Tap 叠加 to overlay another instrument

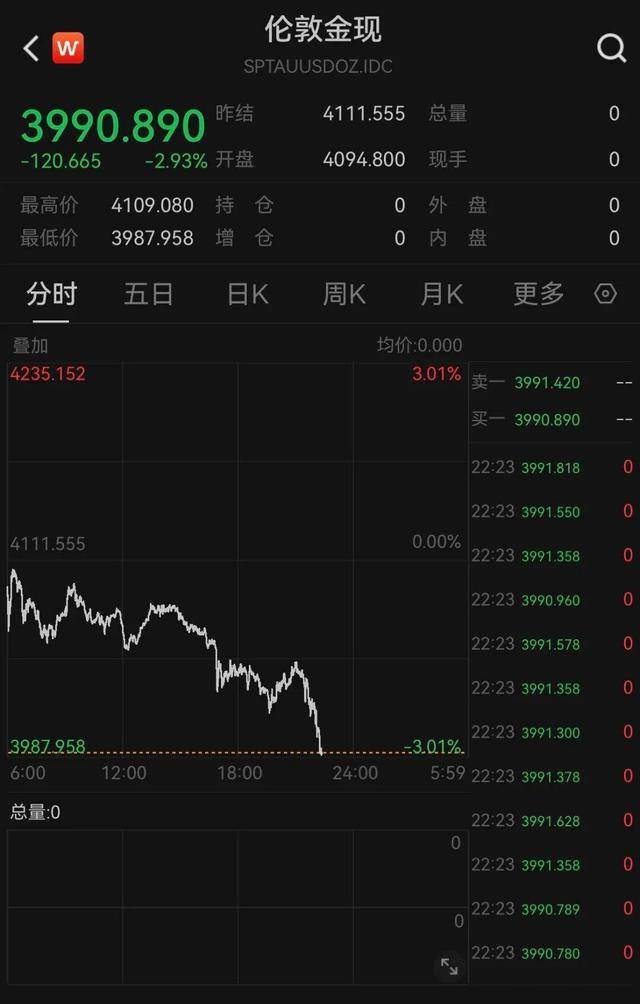pos(30,346)
